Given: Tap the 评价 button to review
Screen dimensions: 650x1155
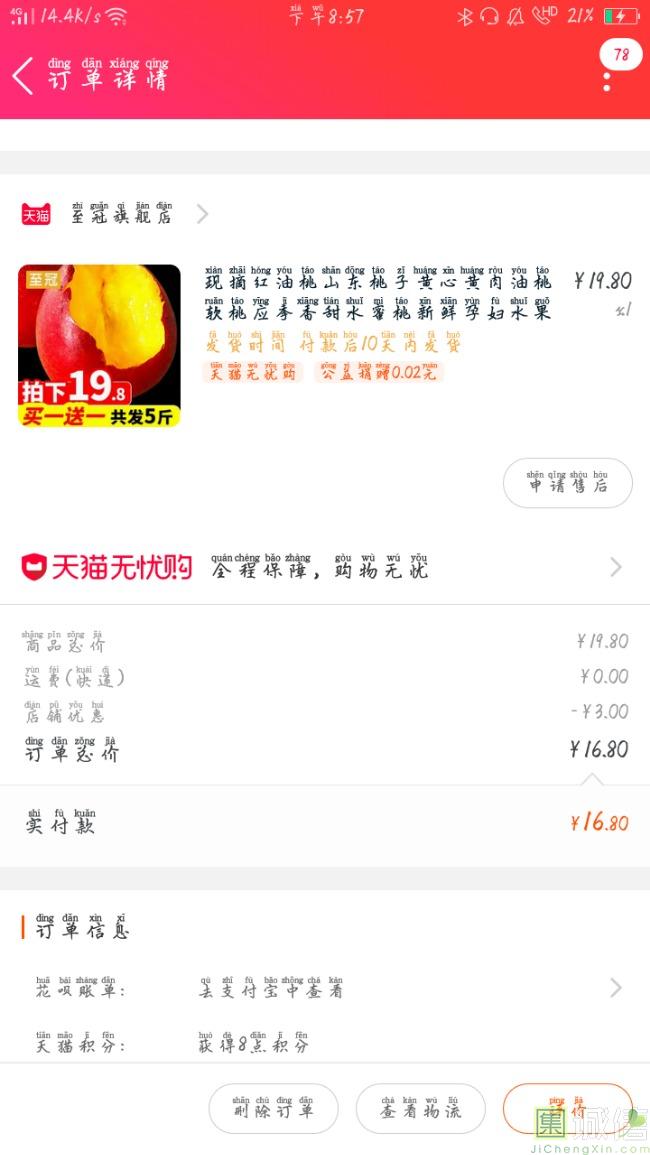Looking at the screenshot, I should coord(566,1108).
